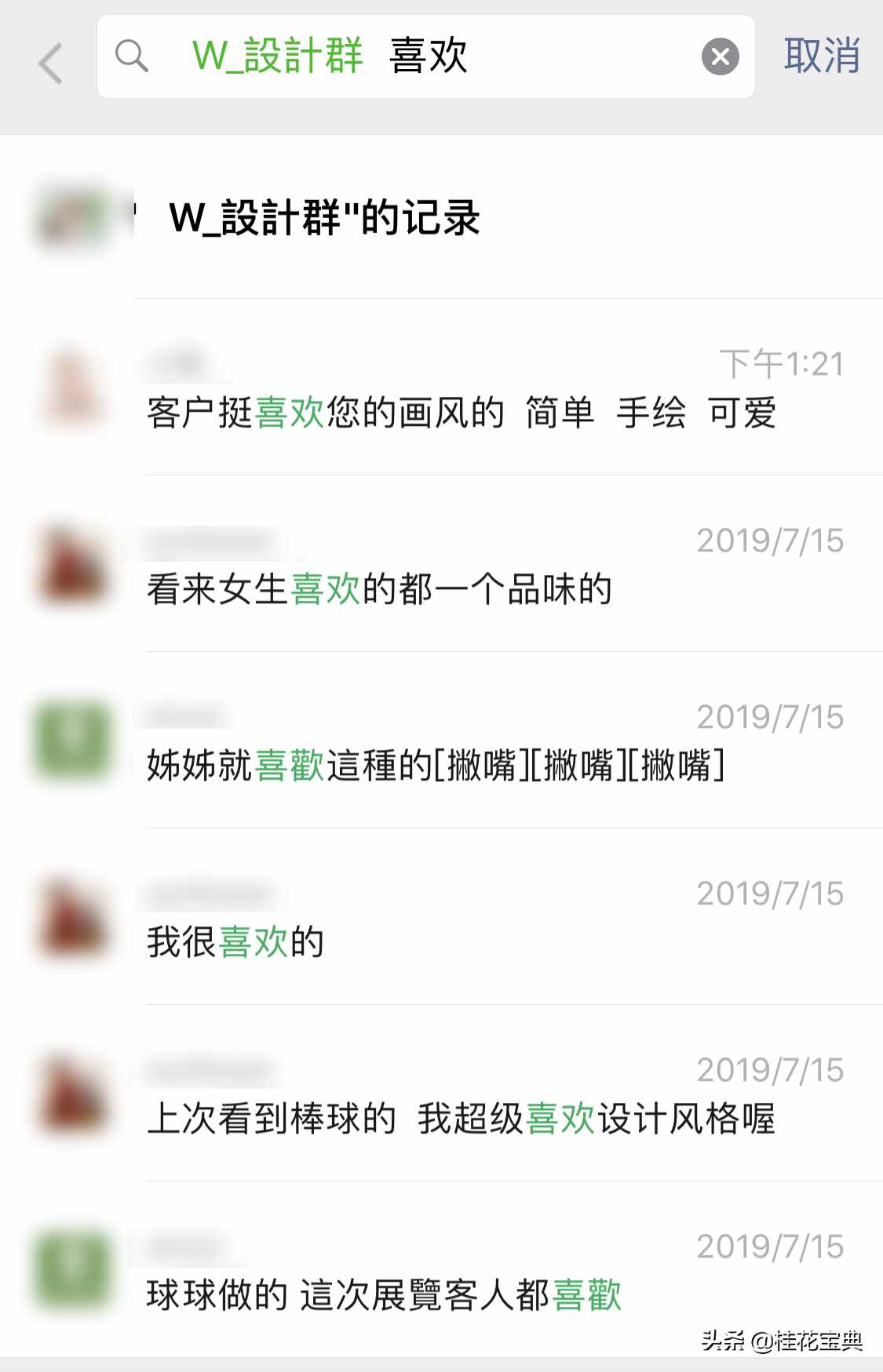
Task: Click the magnifying glass search icon
Action: tap(132, 57)
